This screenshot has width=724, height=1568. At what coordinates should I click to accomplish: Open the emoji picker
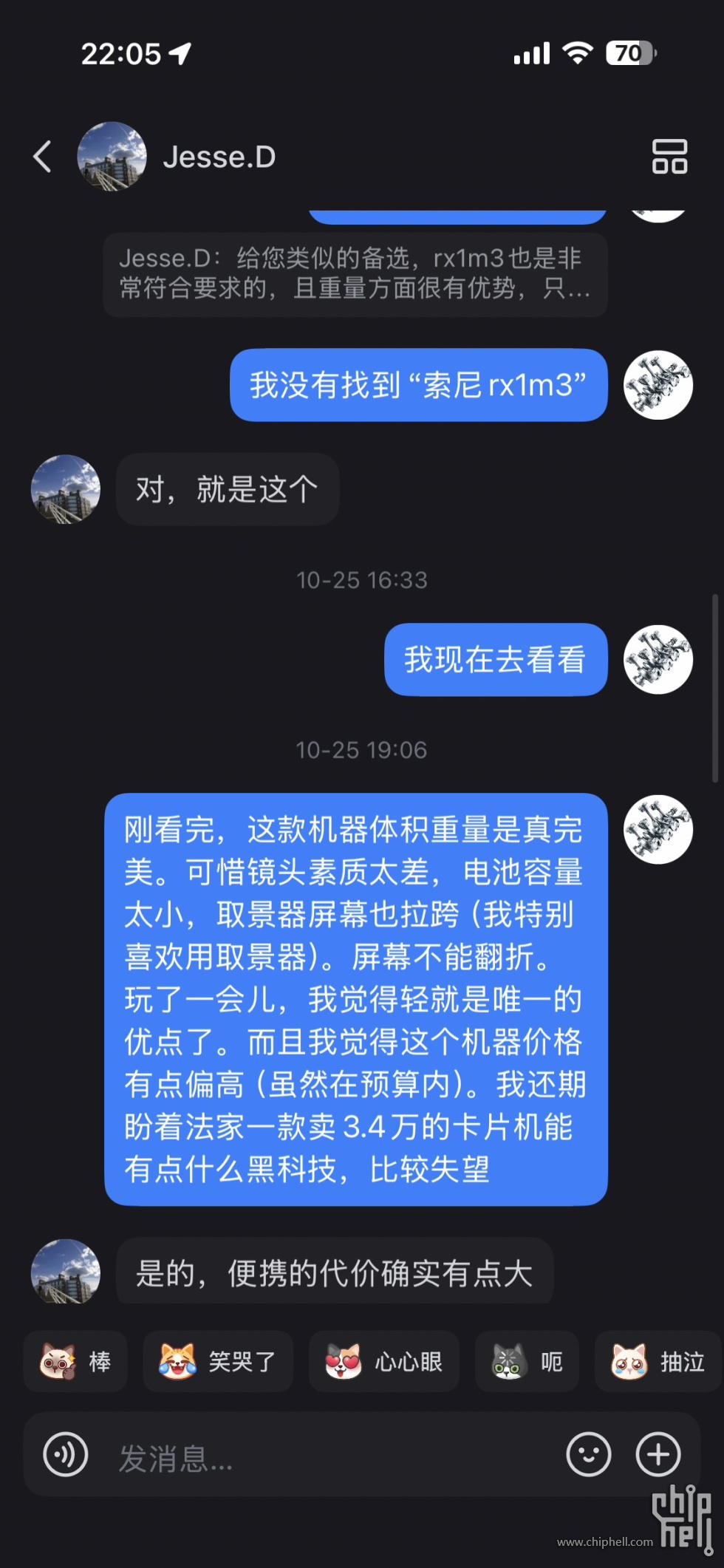(x=588, y=1454)
